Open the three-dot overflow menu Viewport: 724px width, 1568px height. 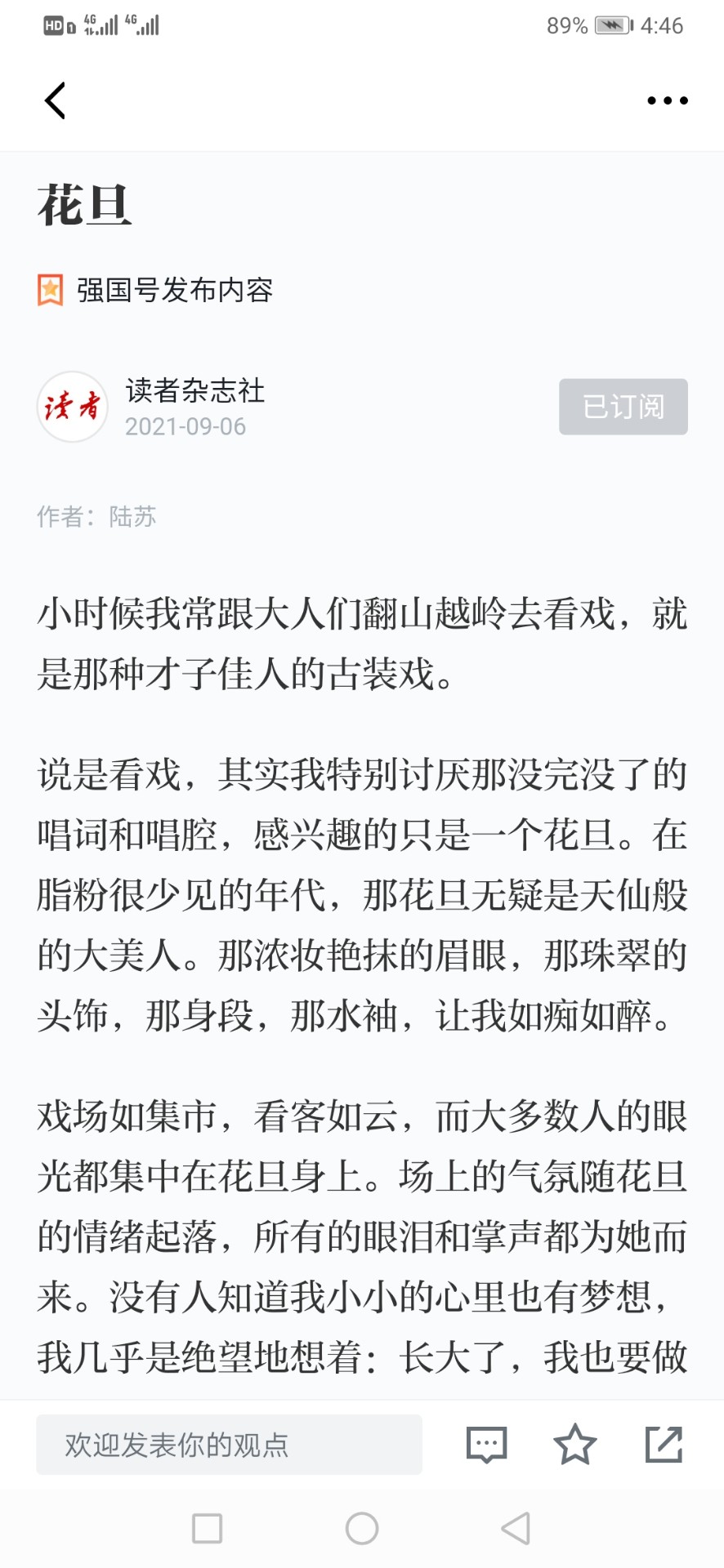coord(667,101)
